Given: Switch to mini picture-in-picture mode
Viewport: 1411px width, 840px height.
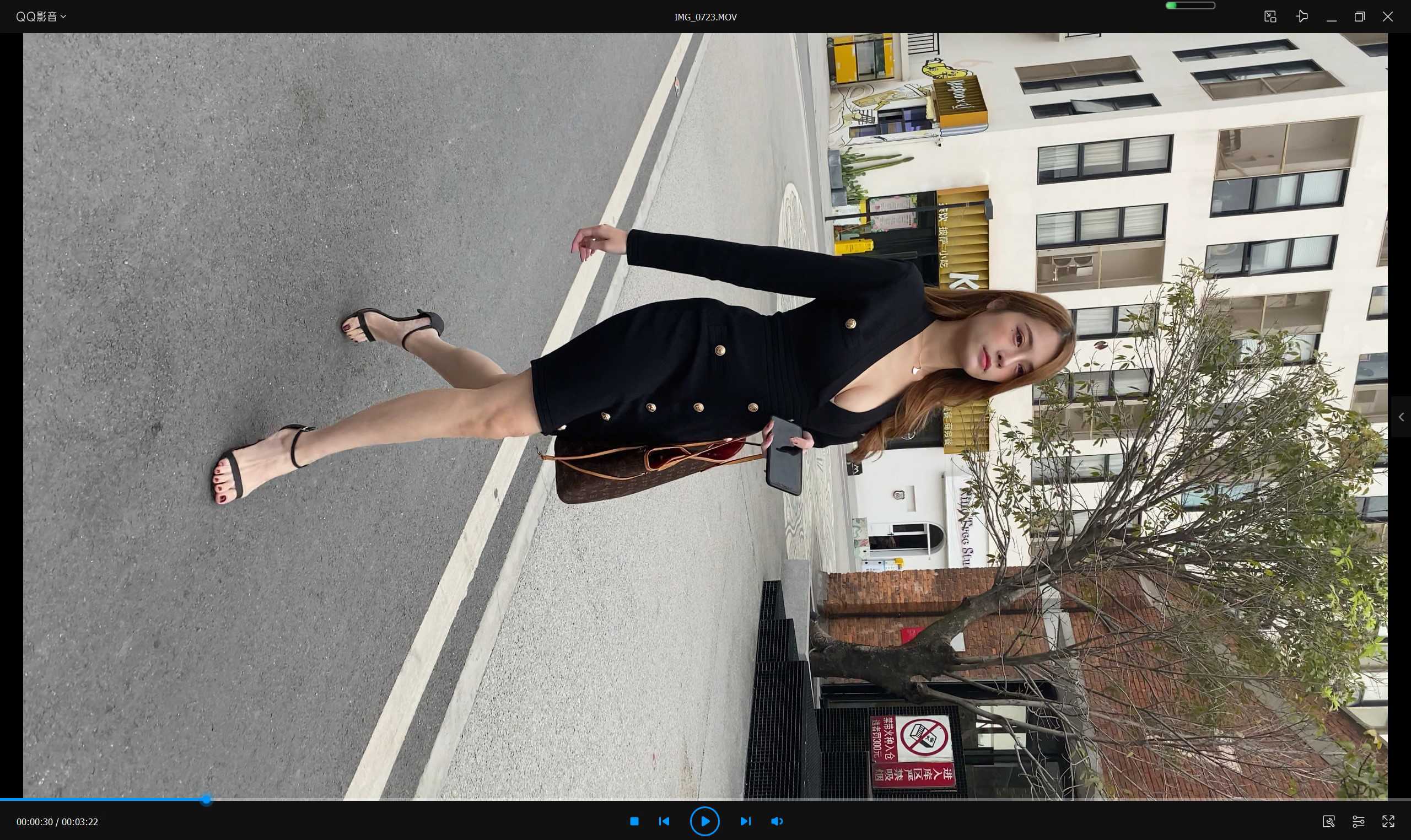Looking at the screenshot, I should point(1270,17).
